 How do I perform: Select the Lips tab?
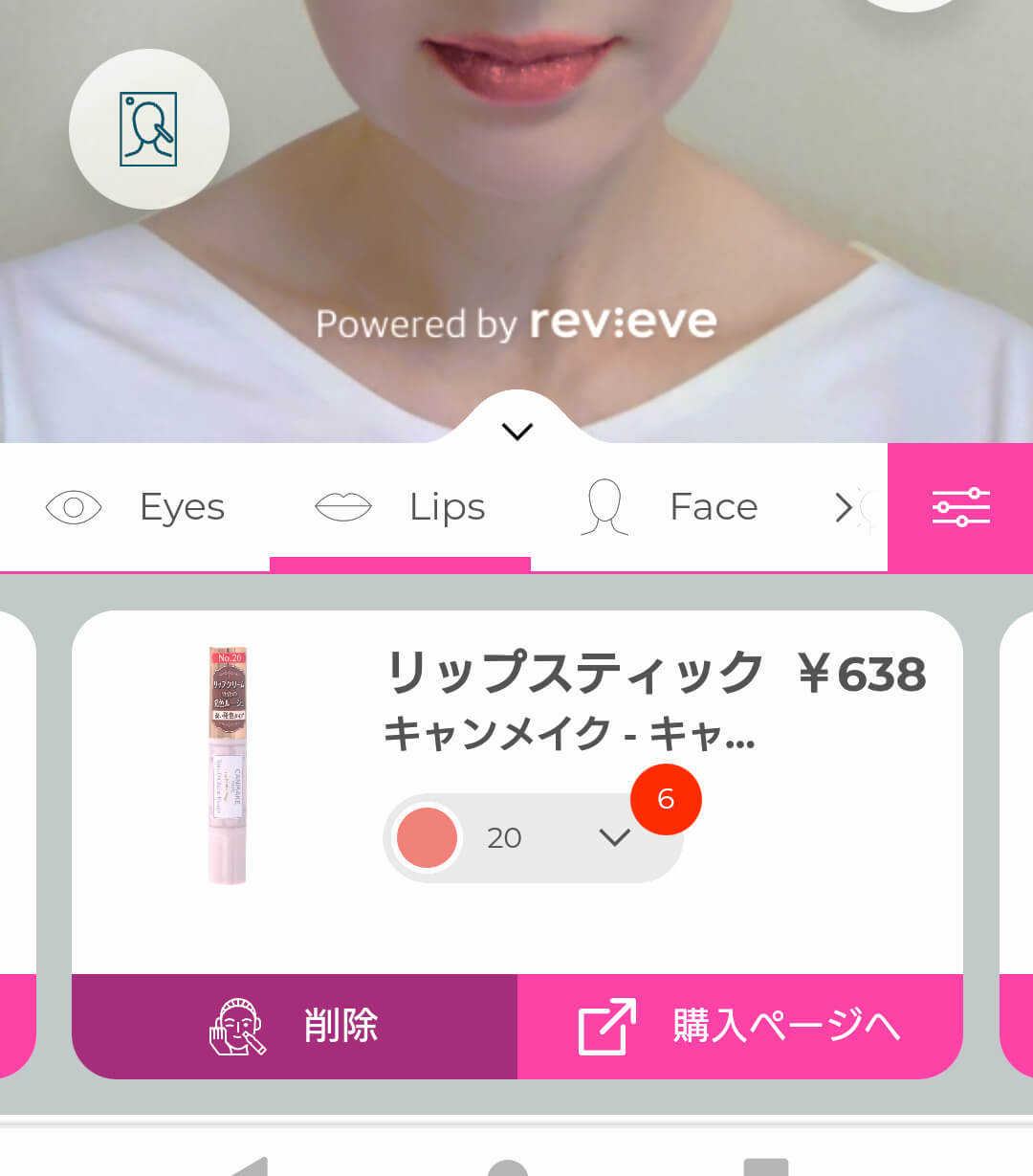coord(400,507)
